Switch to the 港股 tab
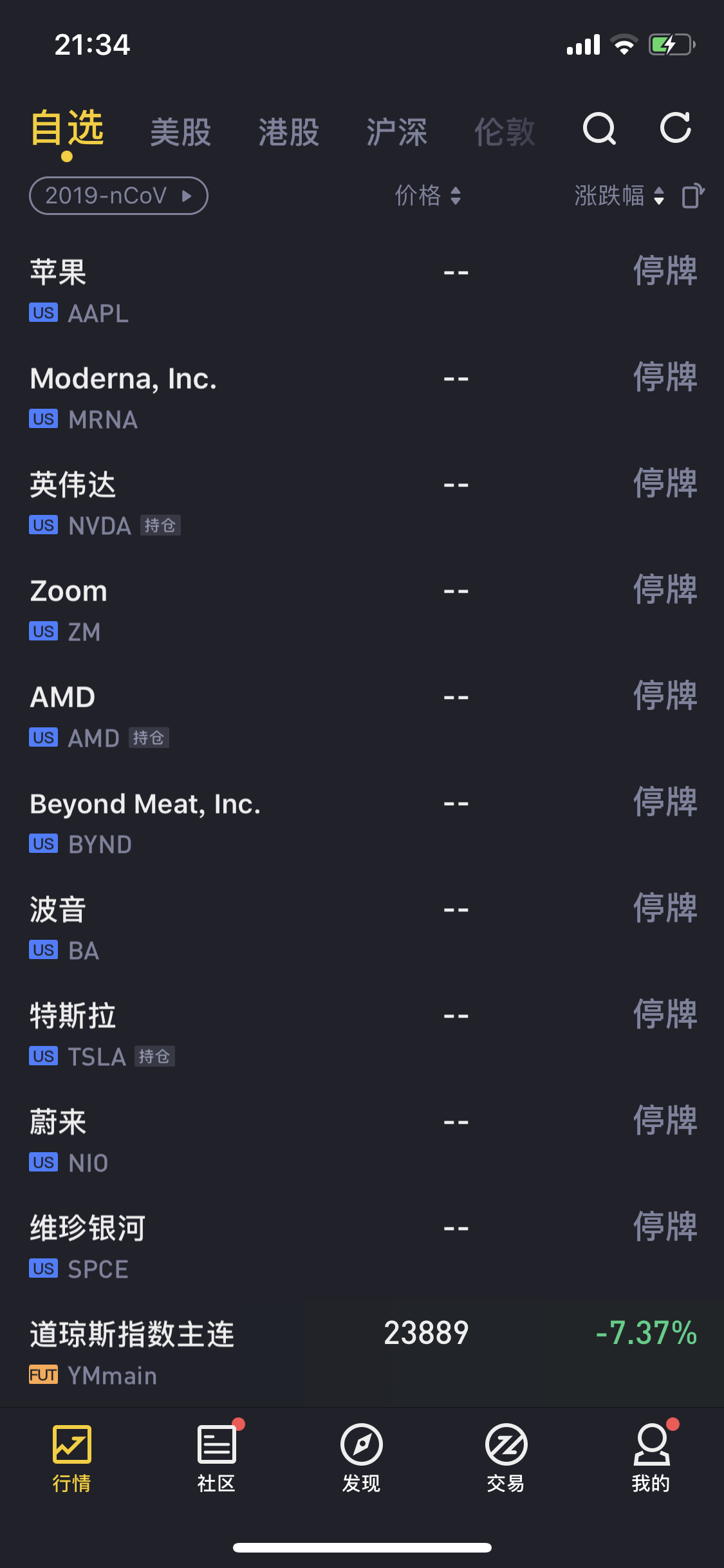This screenshot has height=1568, width=724. pyautogui.click(x=289, y=132)
